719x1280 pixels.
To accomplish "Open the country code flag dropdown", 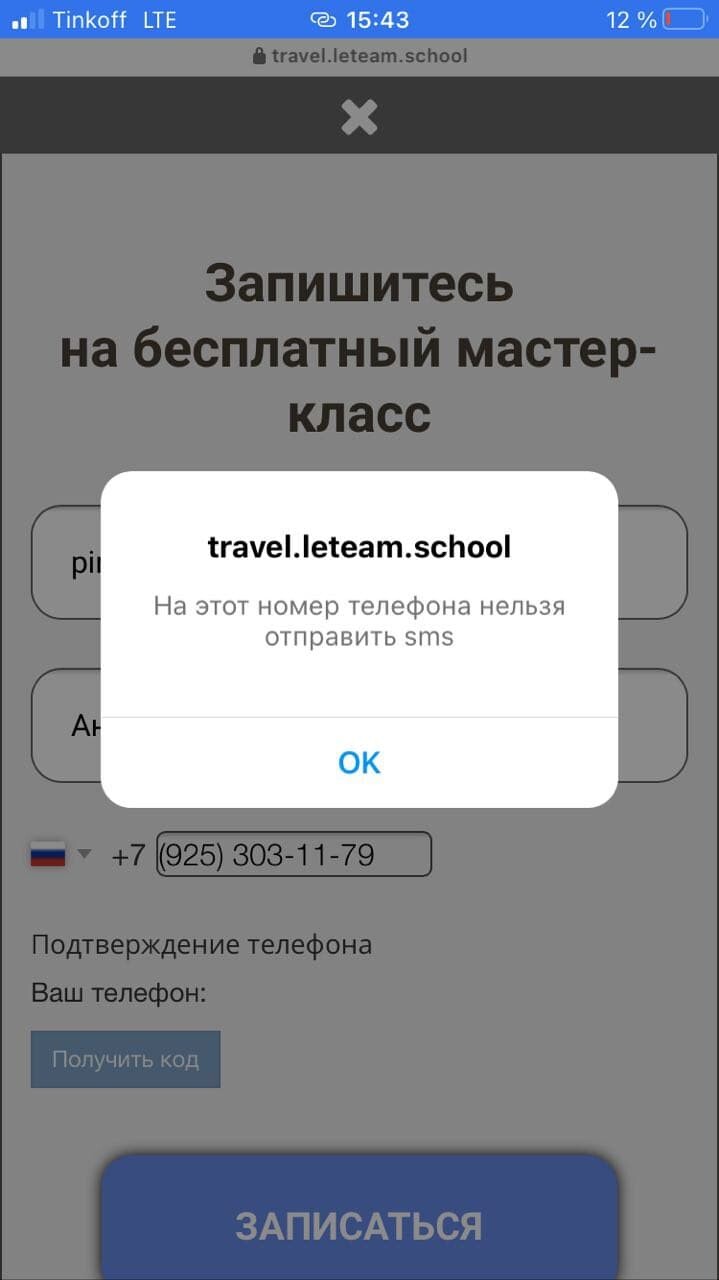I will click(x=60, y=855).
